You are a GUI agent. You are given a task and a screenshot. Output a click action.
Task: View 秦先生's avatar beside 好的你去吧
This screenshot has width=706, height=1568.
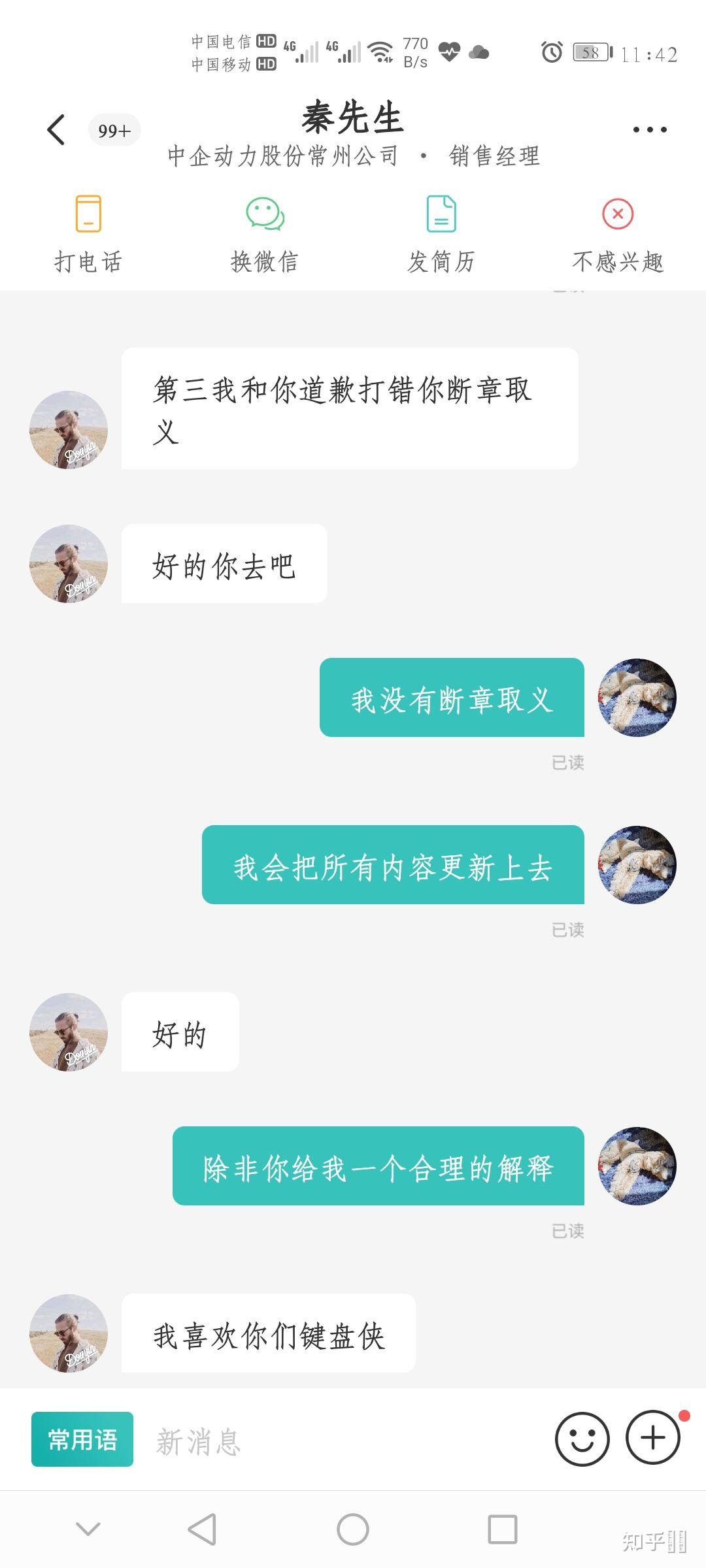pyautogui.click(x=69, y=564)
